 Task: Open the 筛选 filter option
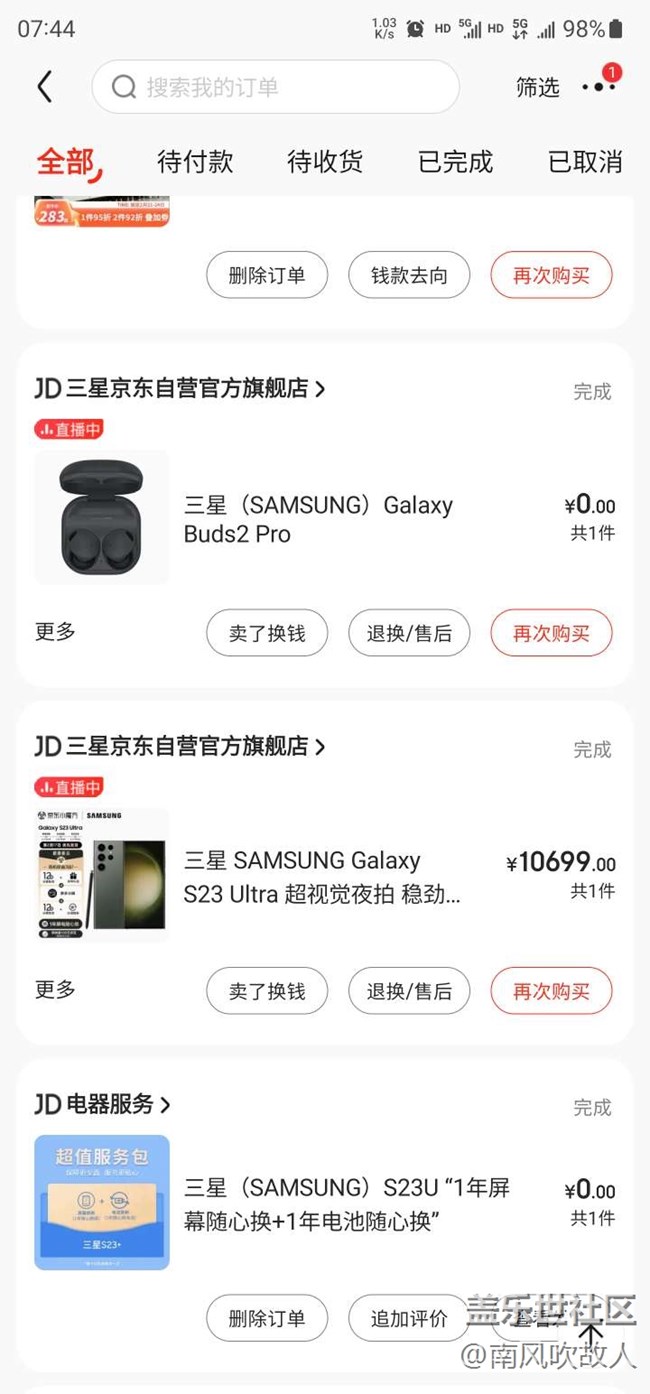coord(537,87)
